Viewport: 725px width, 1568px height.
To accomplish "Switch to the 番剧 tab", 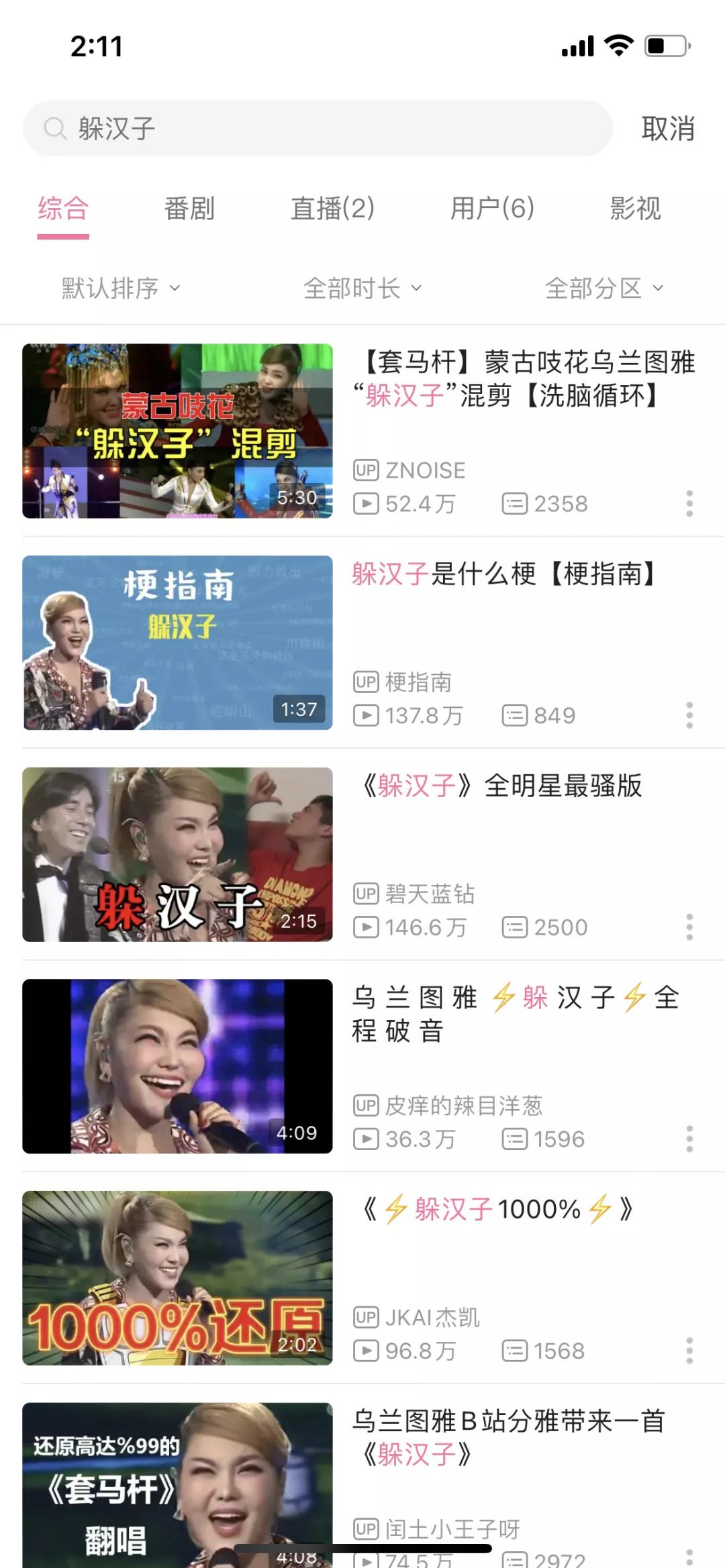I will (x=189, y=209).
